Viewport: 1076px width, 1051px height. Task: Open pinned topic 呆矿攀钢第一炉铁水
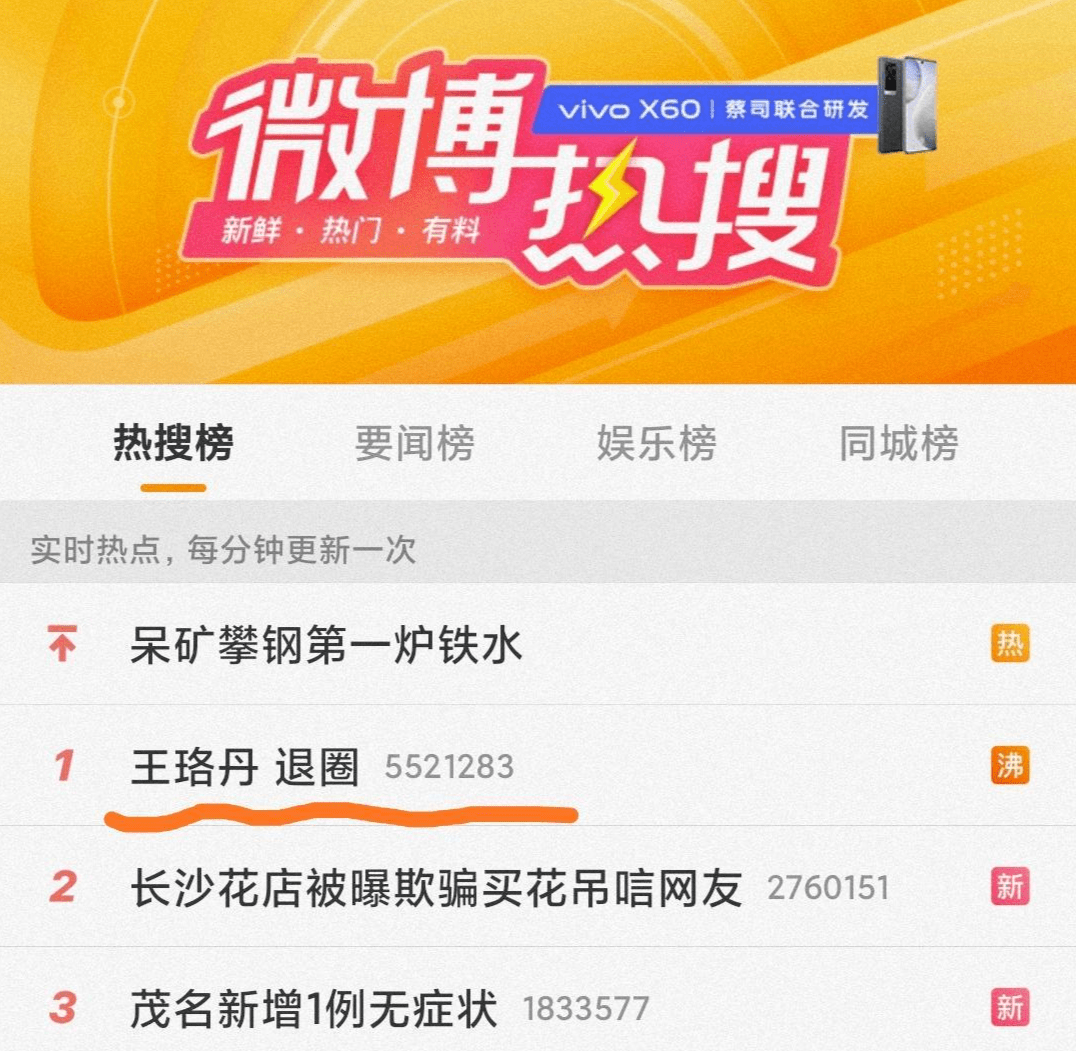click(326, 646)
